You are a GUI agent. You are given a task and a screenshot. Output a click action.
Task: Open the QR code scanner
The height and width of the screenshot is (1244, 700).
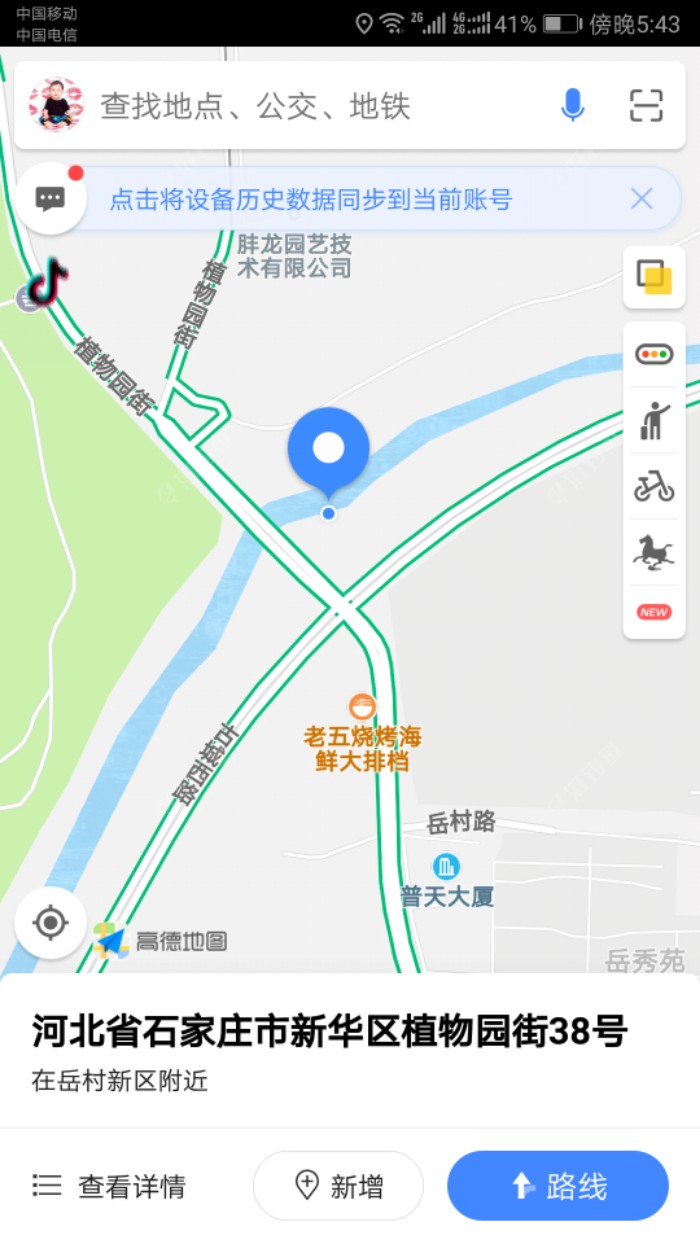coord(646,105)
